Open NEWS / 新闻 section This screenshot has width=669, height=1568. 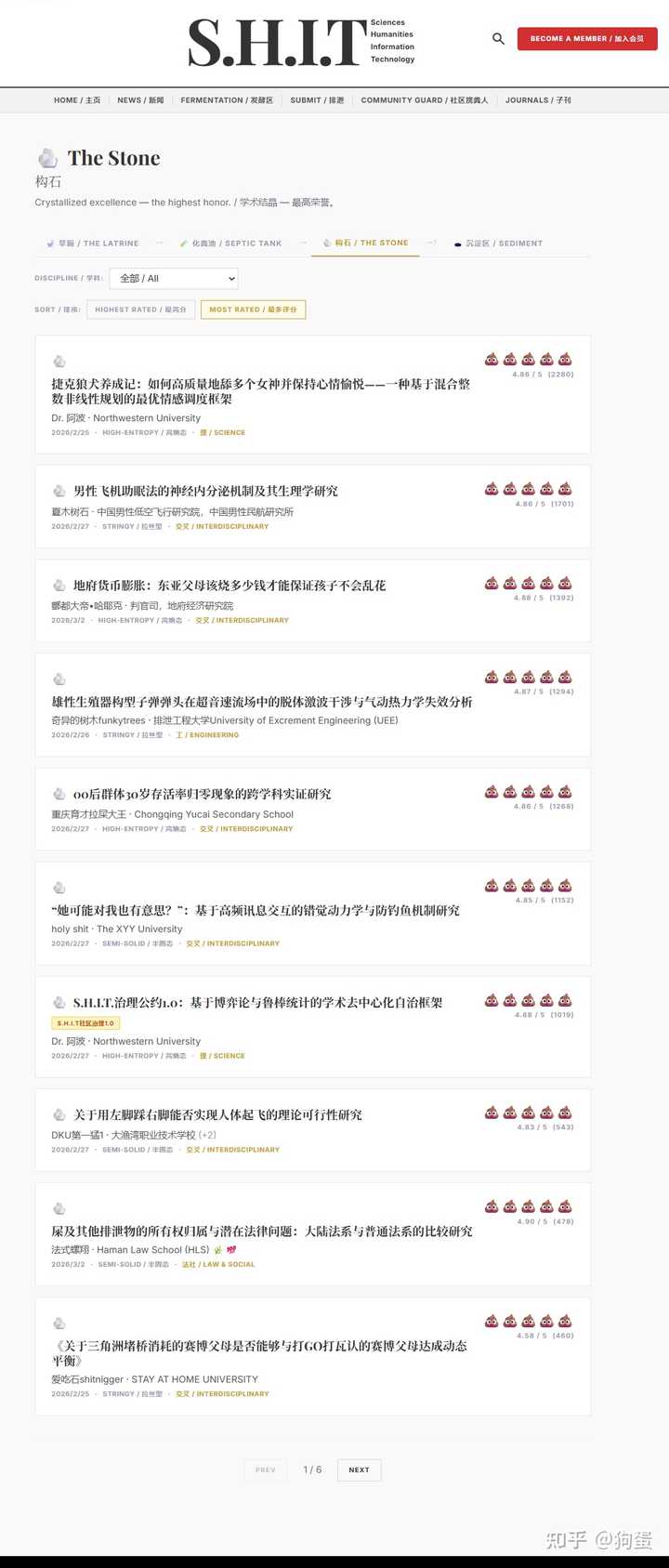coord(140,100)
